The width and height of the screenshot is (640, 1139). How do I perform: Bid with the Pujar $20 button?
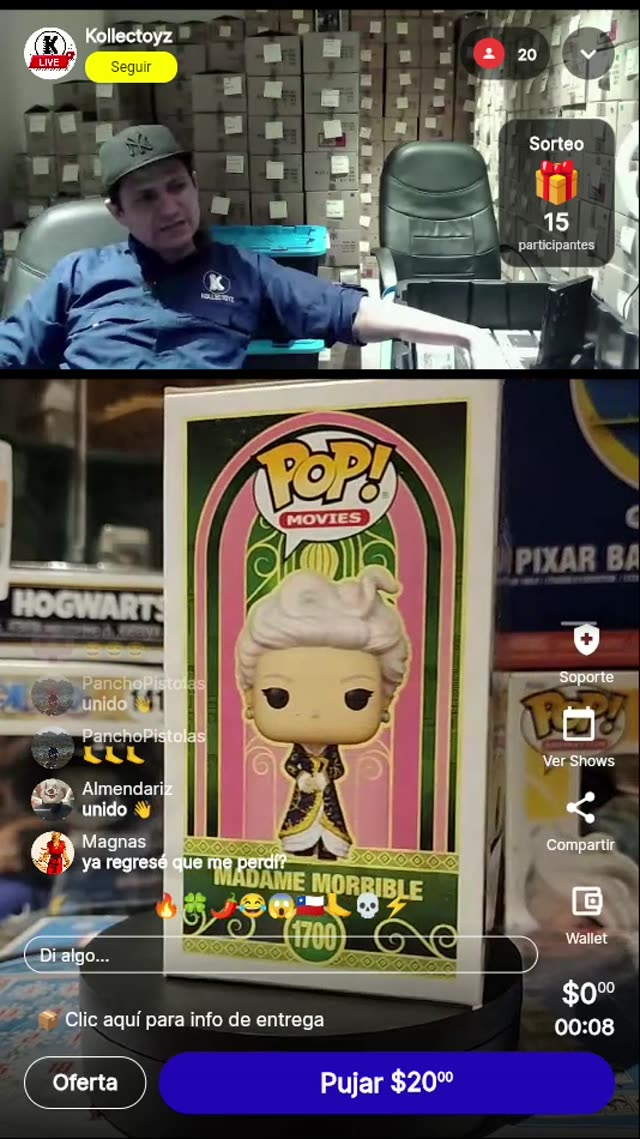[386, 1082]
